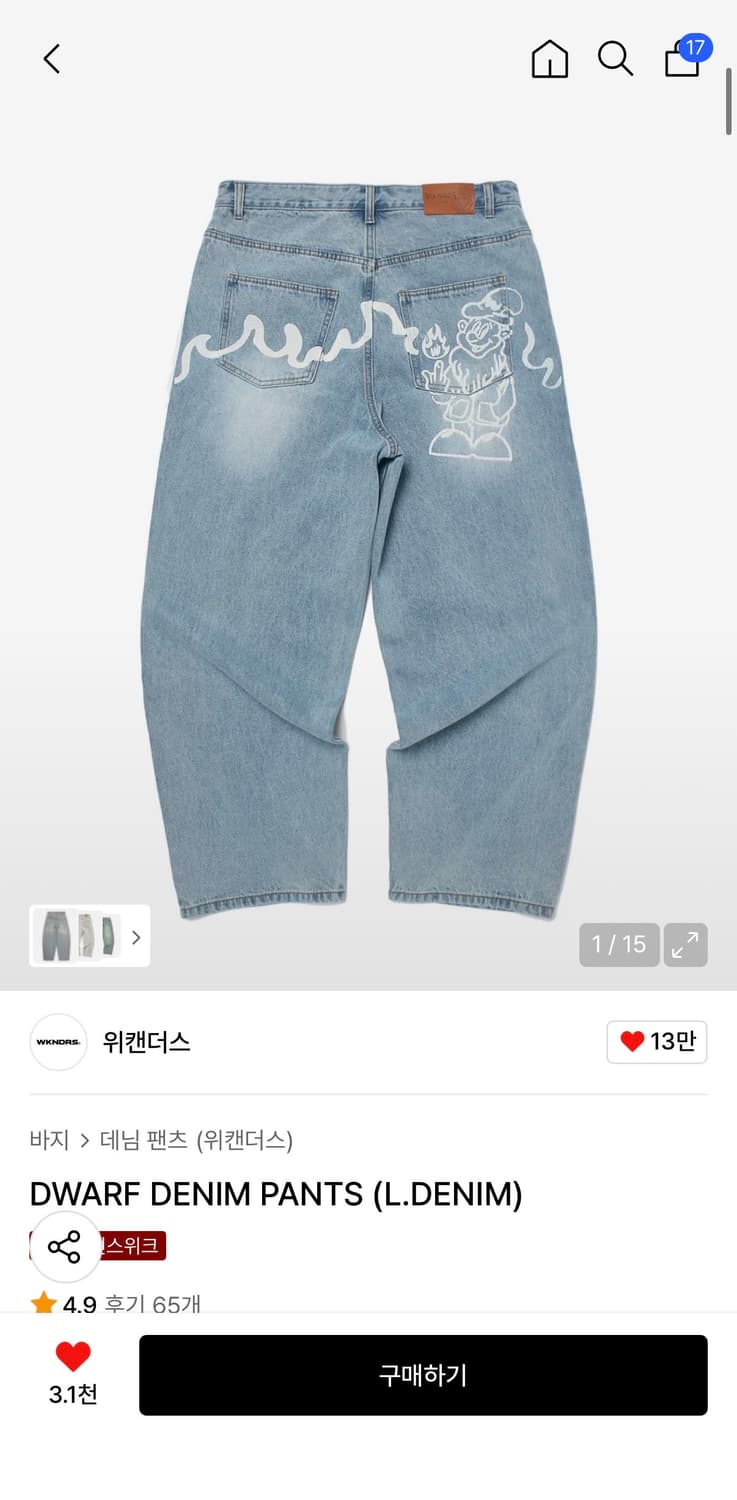Tap the 위캔더스 brand name
The width and height of the screenshot is (737, 1500).
(146, 1042)
